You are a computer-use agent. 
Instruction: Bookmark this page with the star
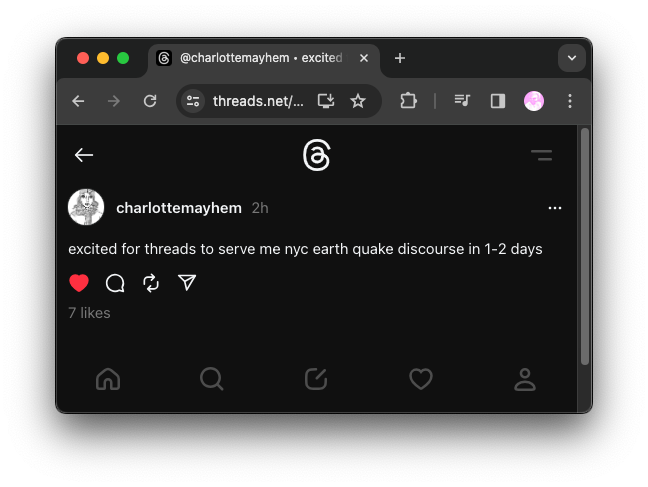click(x=358, y=101)
